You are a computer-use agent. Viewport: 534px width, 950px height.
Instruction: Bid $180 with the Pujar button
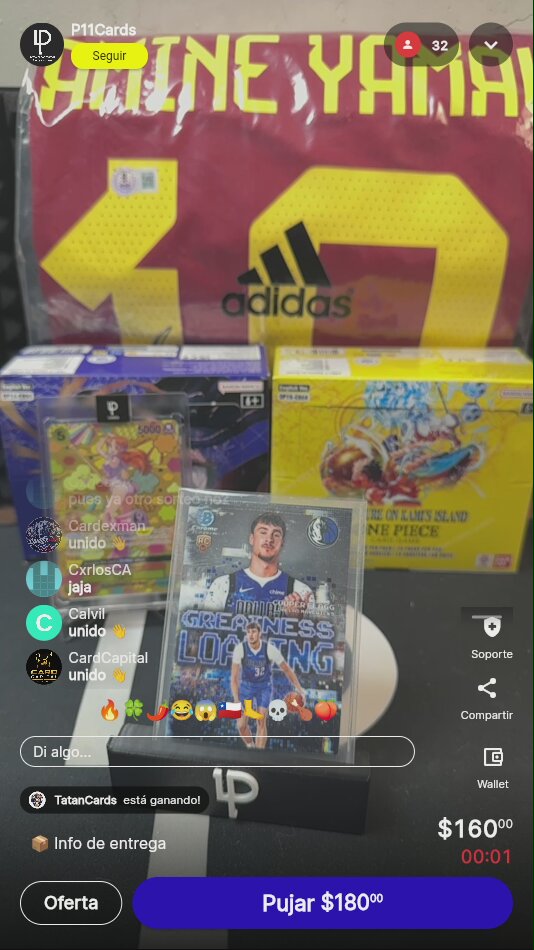tap(323, 903)
